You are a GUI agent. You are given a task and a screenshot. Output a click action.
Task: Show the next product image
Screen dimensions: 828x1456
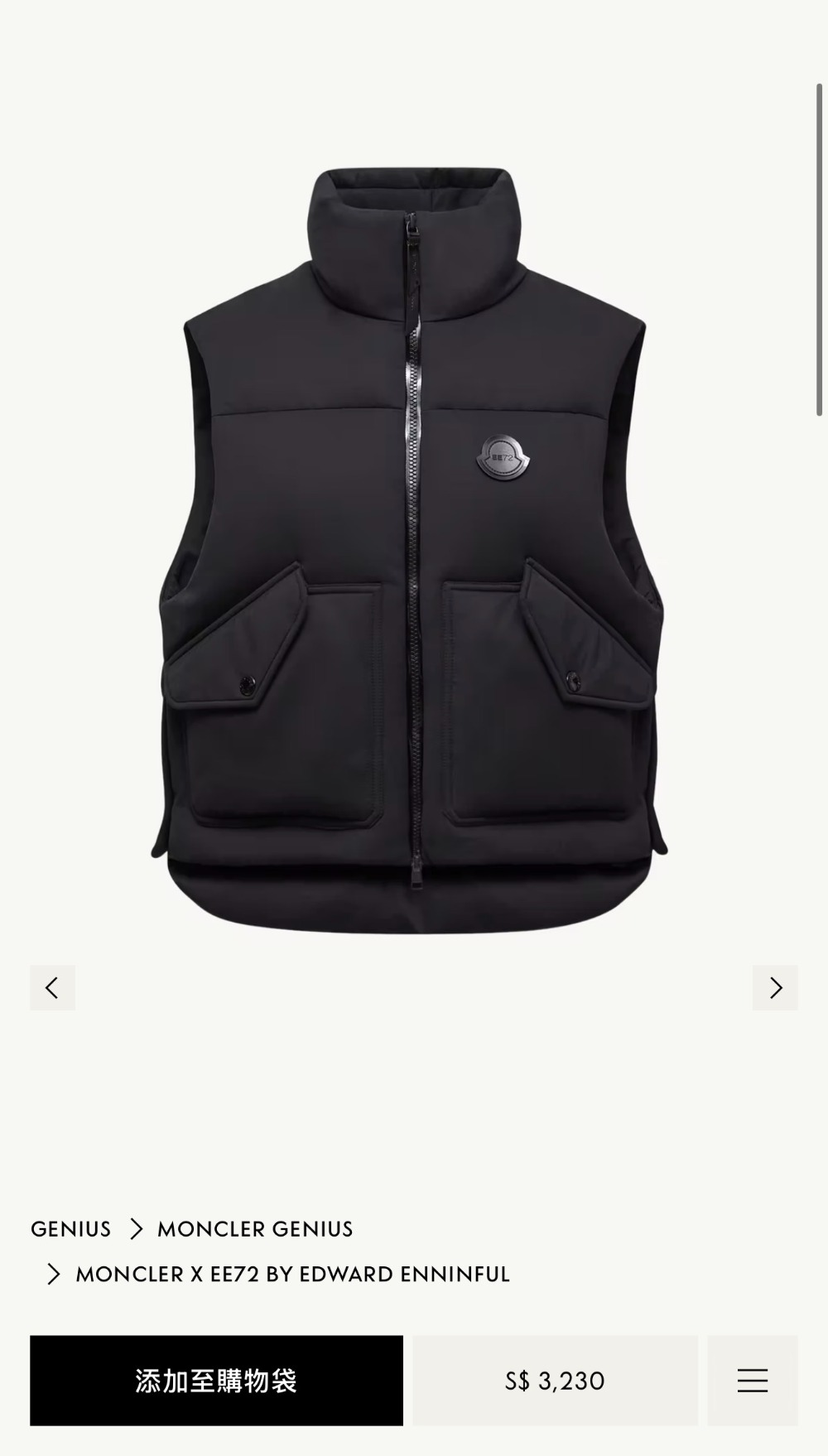[775, 987]
